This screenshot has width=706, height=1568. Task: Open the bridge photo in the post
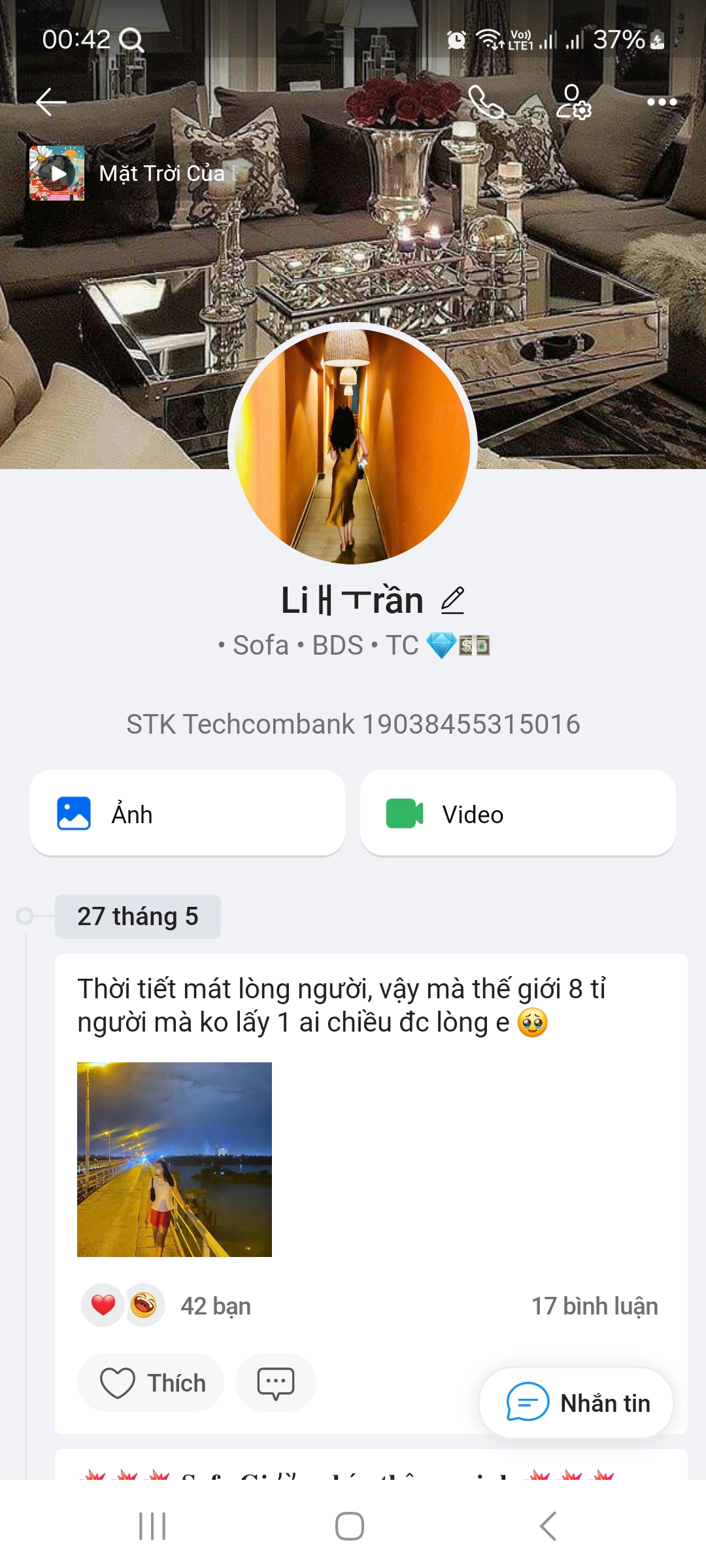(x=175, y=1159)
